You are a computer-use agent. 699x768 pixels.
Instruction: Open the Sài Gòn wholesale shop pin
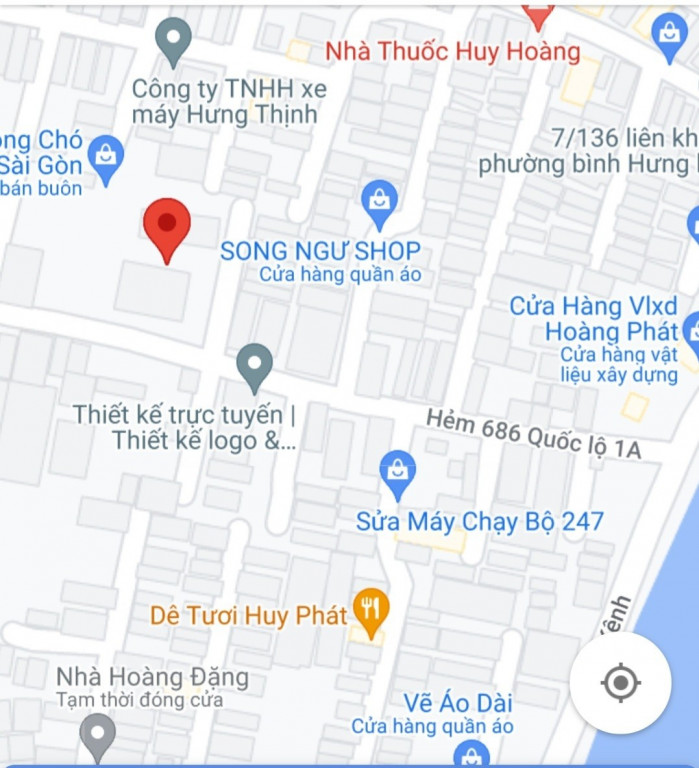pyautogui.click(x=105, y=156)
